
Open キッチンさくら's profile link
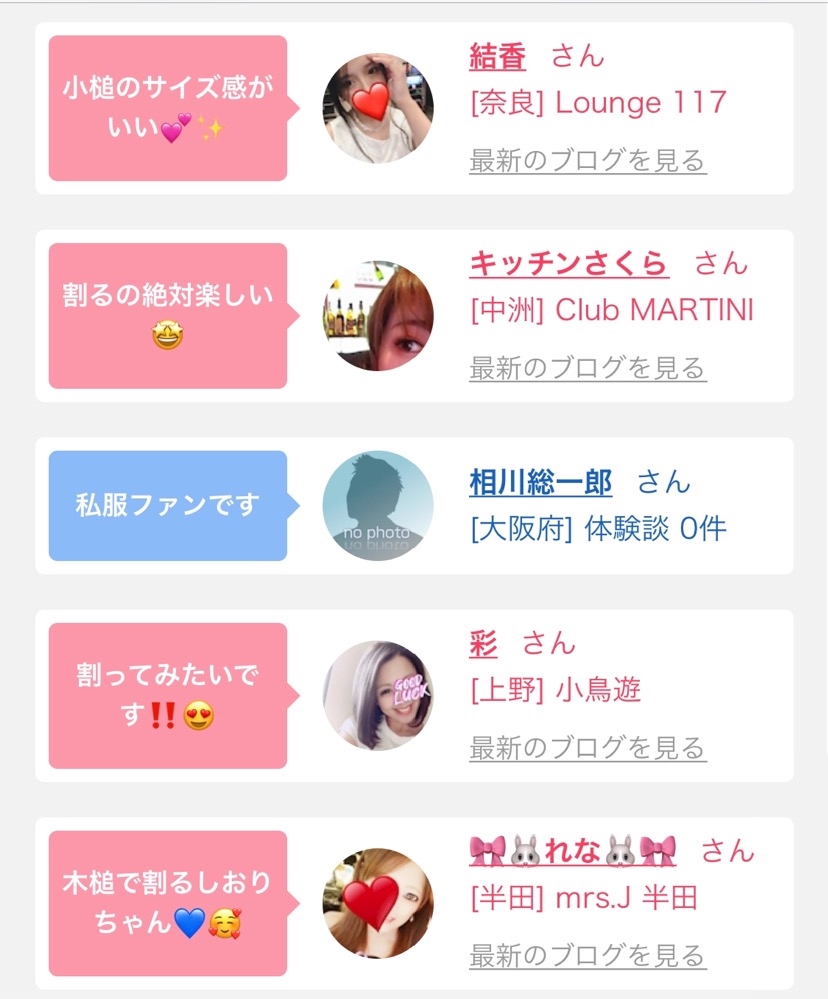[568, 264]
